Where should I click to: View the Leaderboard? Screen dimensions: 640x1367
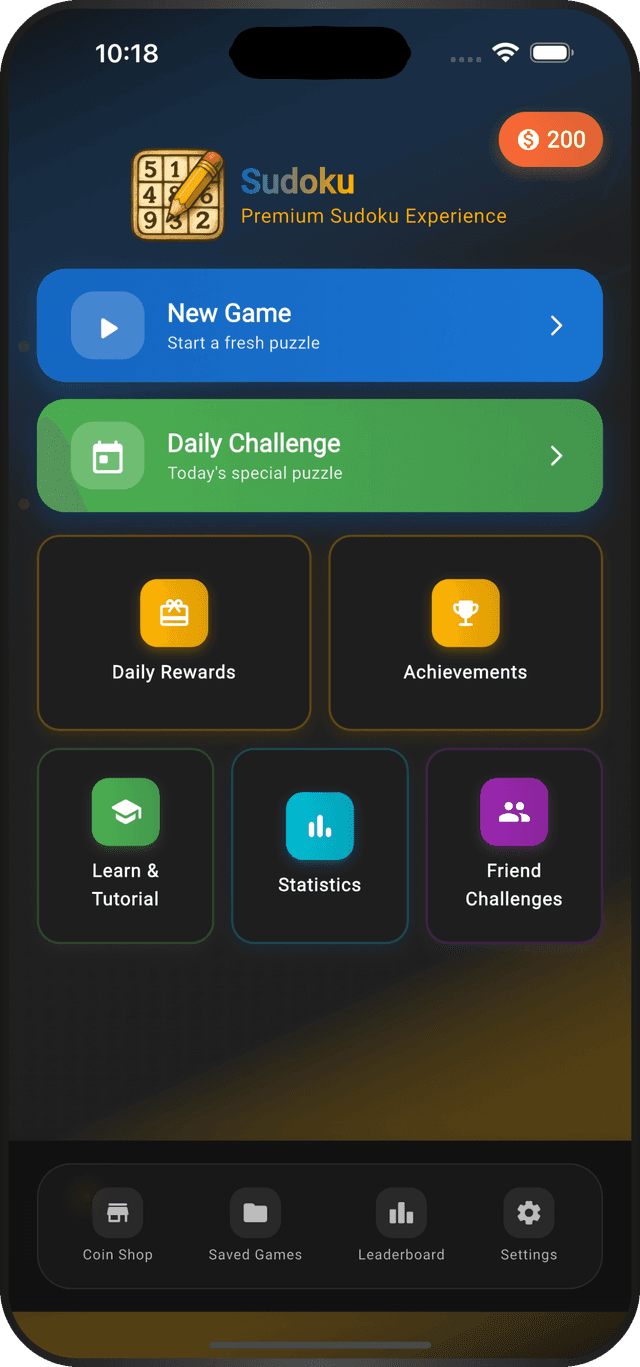[x=401, y=1226]
